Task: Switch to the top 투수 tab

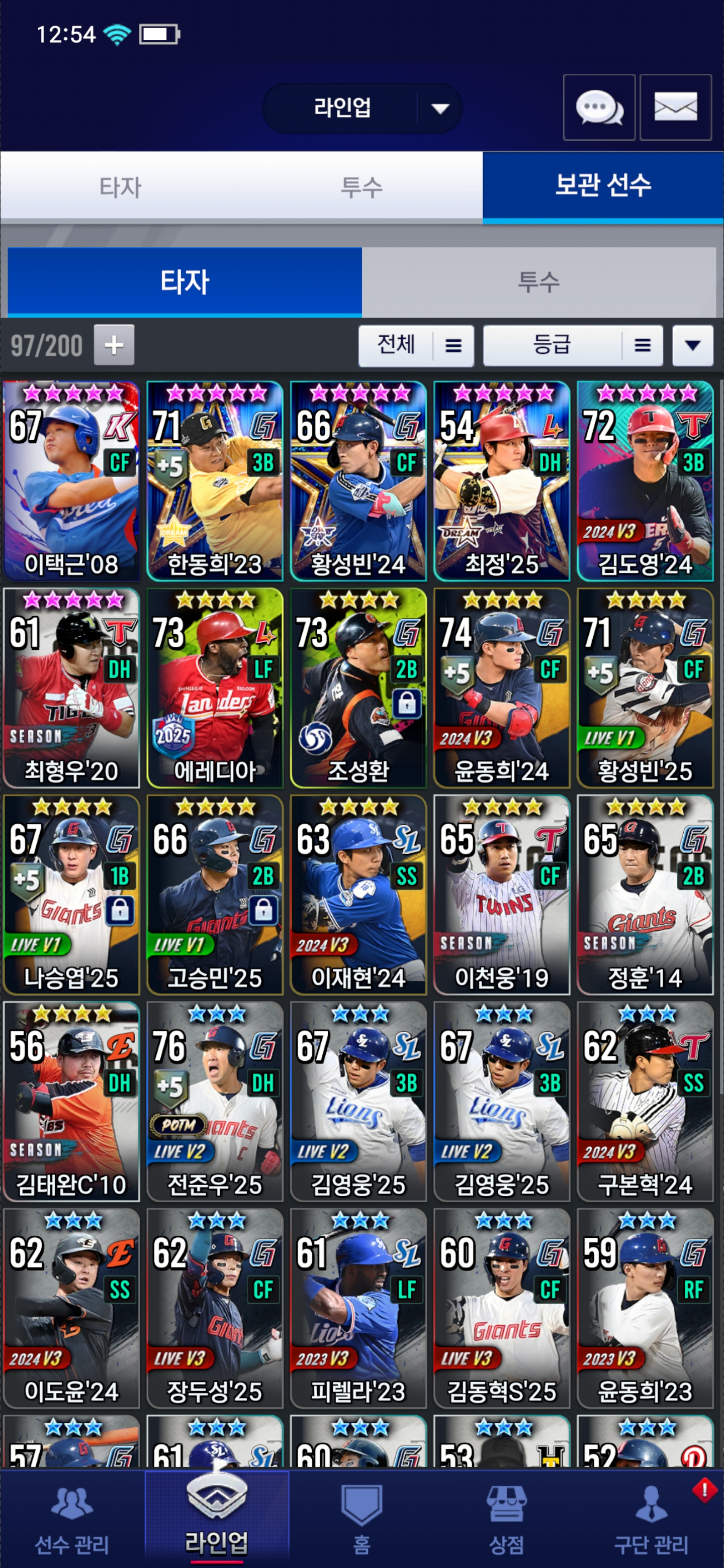Action: coord(361,186)
